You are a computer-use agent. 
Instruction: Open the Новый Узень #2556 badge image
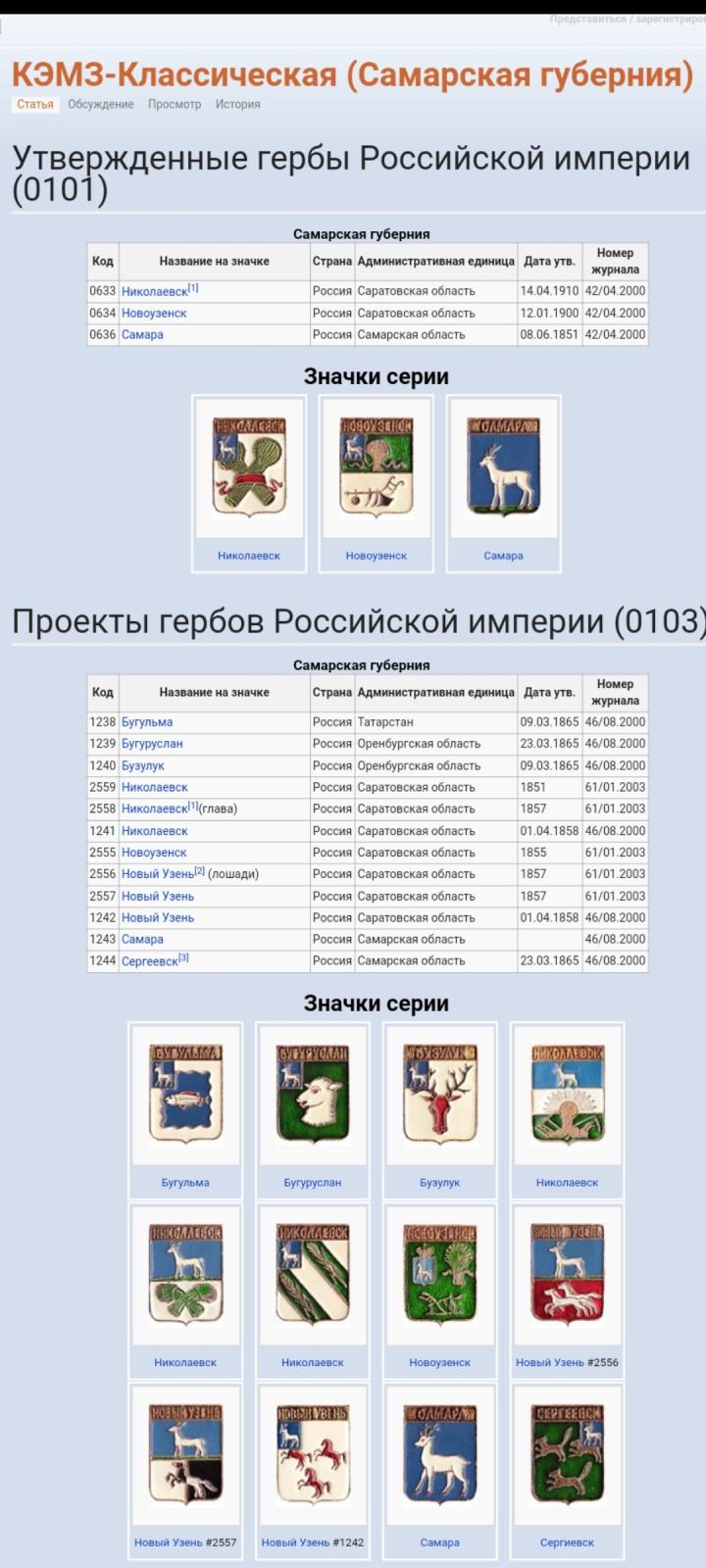coord(568,1274)
